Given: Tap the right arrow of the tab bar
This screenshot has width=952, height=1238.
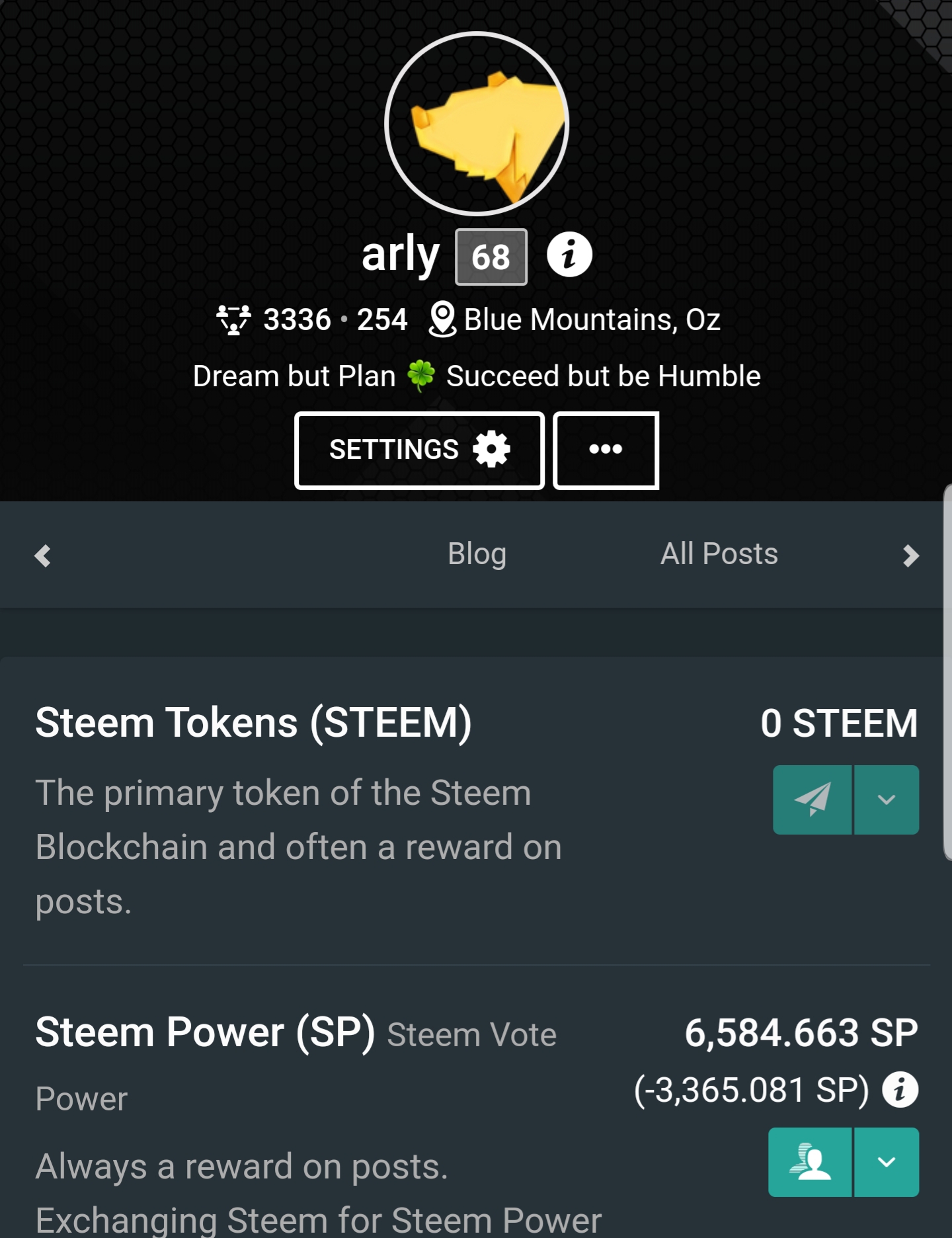Looking at the screenshot, I should (911, 556).
